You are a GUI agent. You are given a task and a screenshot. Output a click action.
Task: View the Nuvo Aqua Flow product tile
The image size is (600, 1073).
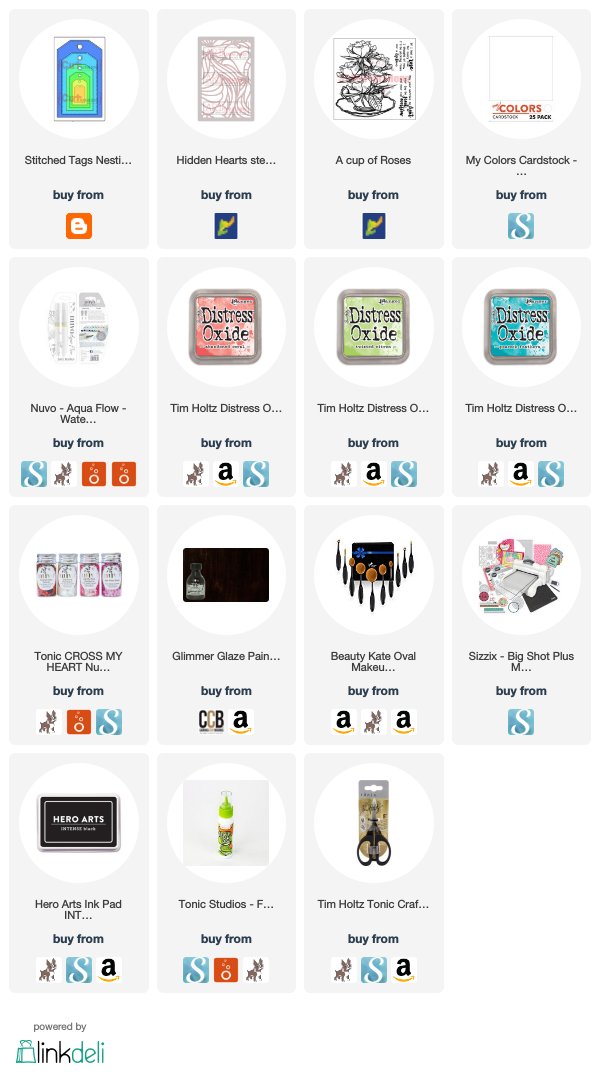coord(79,376)
